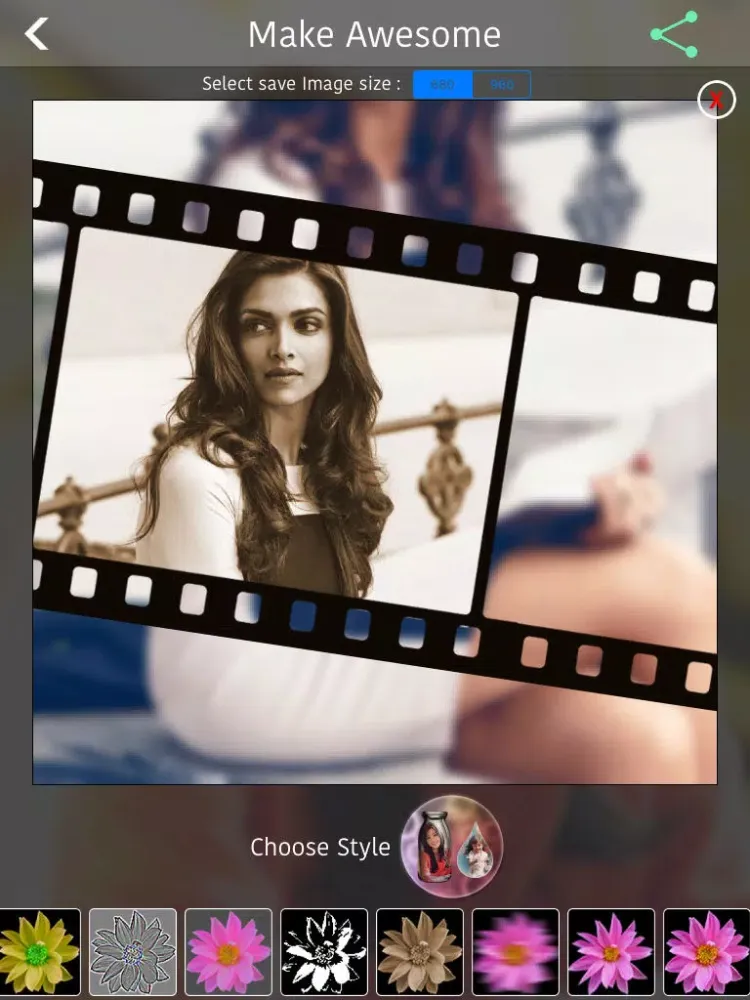Image resolution: width=750 pixels, height=1000 pixels.
Task: Apply the black-and-white threshold flower filter
Action: click(x=324, y=951)
